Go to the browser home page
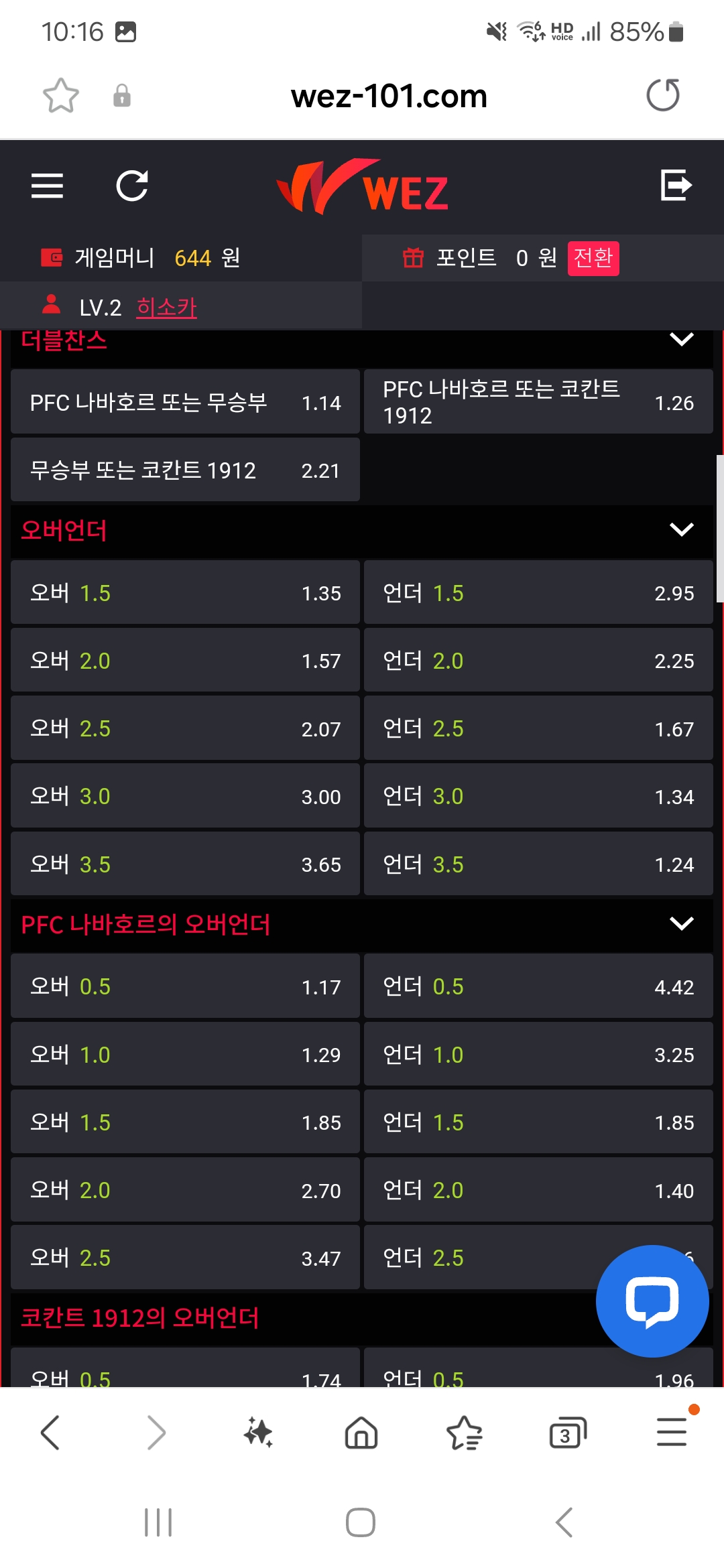 pos(361,1433)
